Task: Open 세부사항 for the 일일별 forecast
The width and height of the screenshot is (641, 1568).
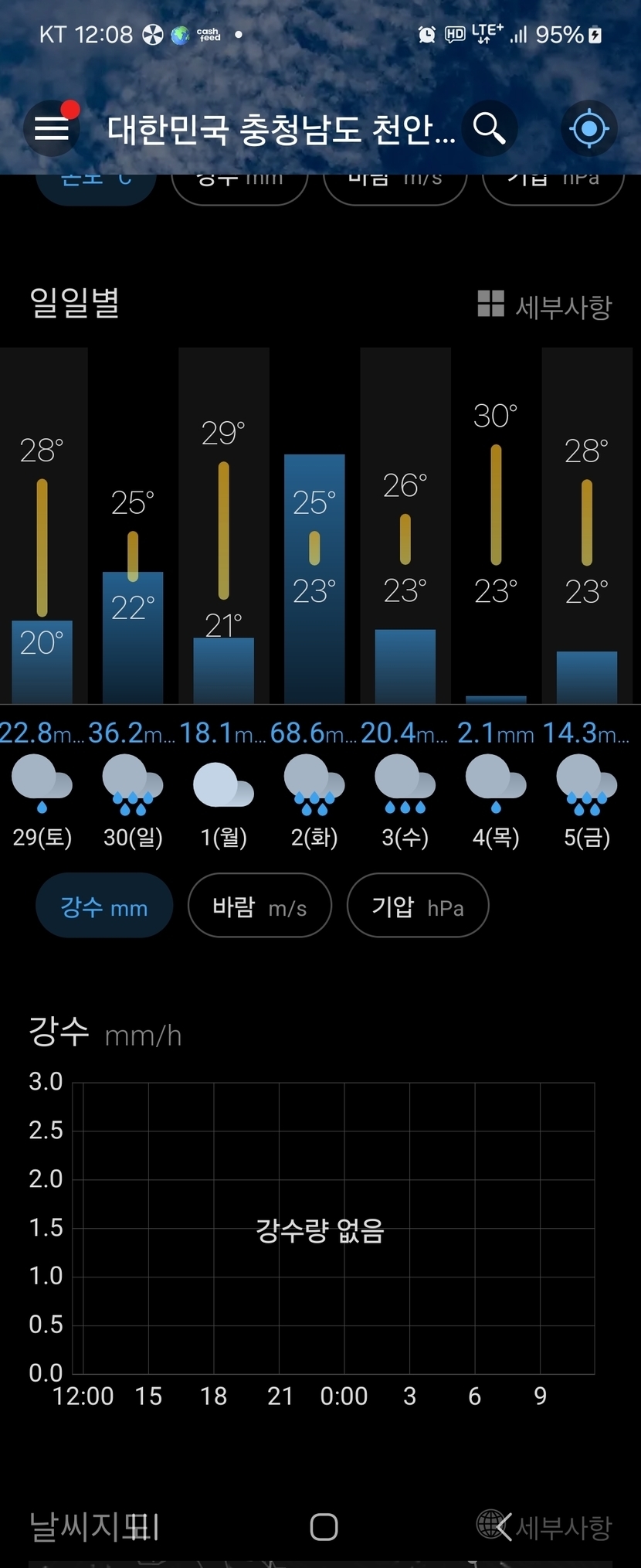Action: [x=545, y=306]
